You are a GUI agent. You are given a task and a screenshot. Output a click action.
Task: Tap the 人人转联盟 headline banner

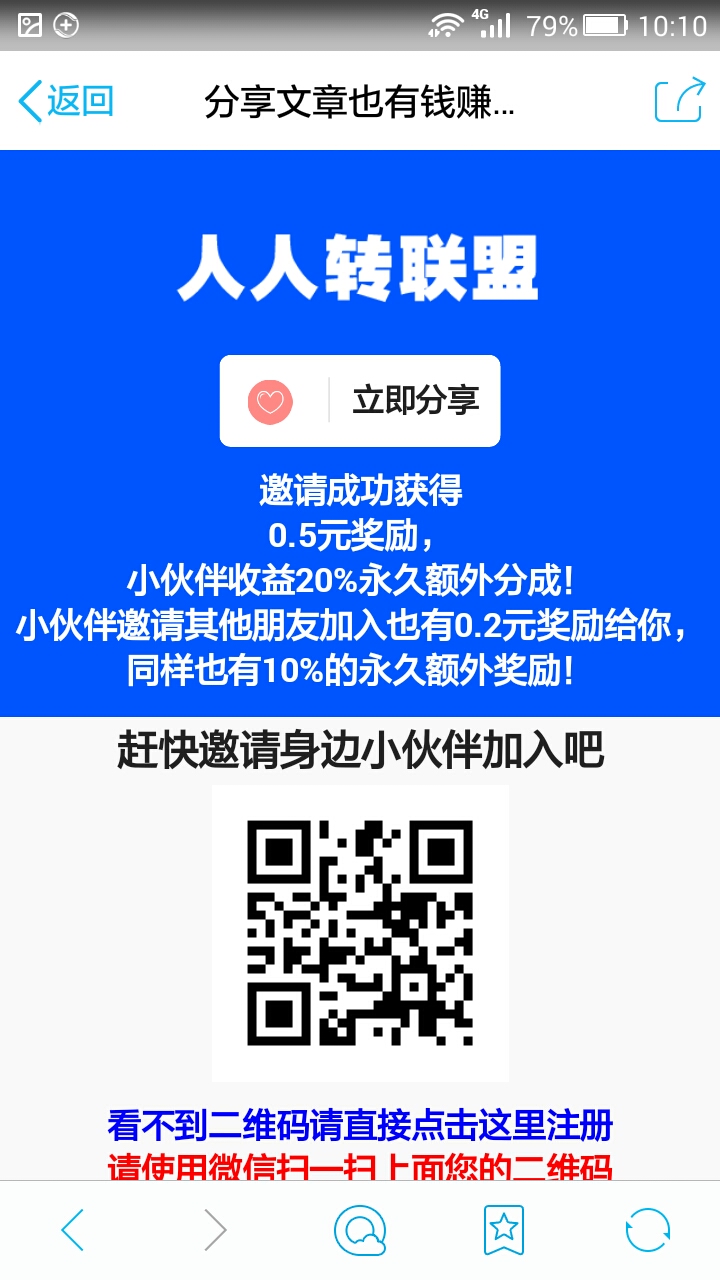point(360,267)
